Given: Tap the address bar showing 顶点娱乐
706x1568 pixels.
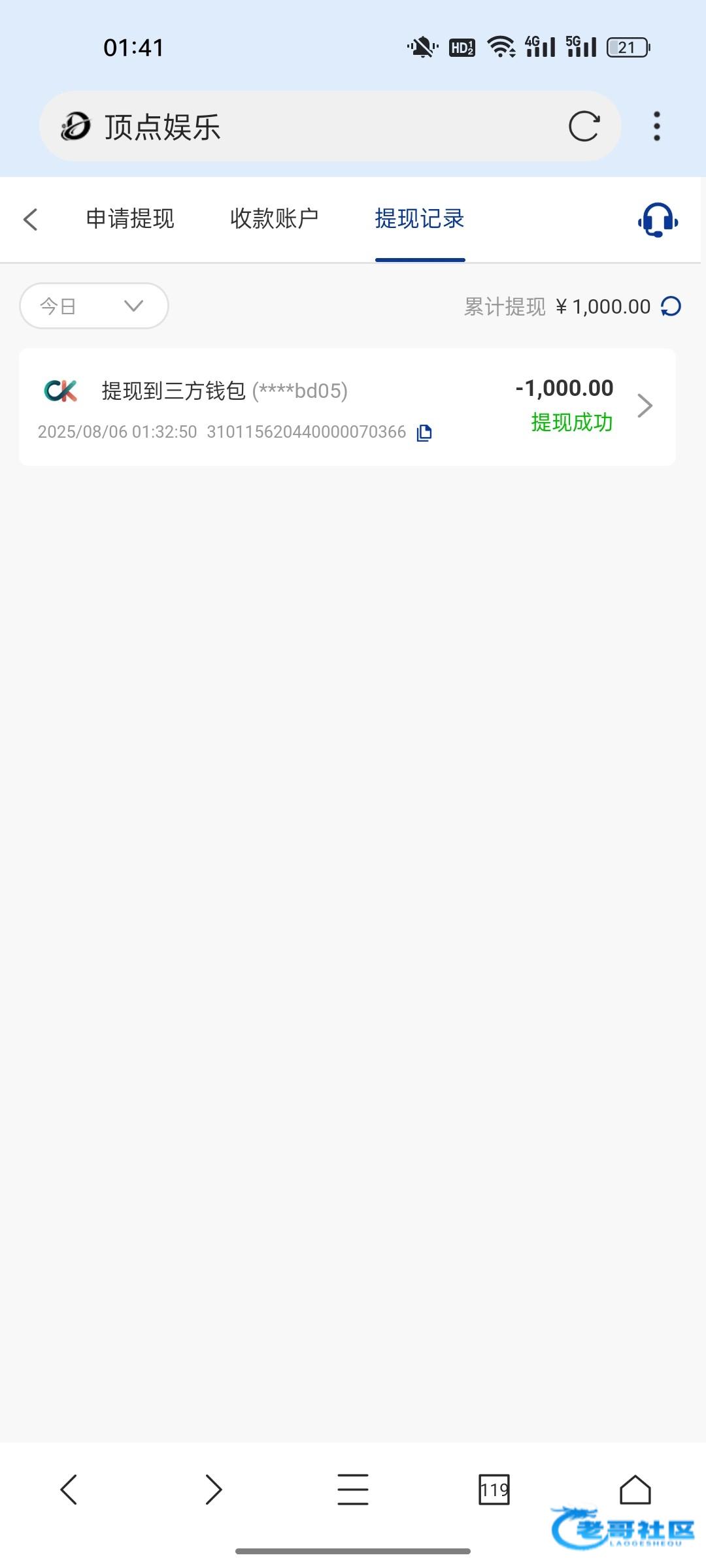Looking at the screenshot, I should coord(330,126).
